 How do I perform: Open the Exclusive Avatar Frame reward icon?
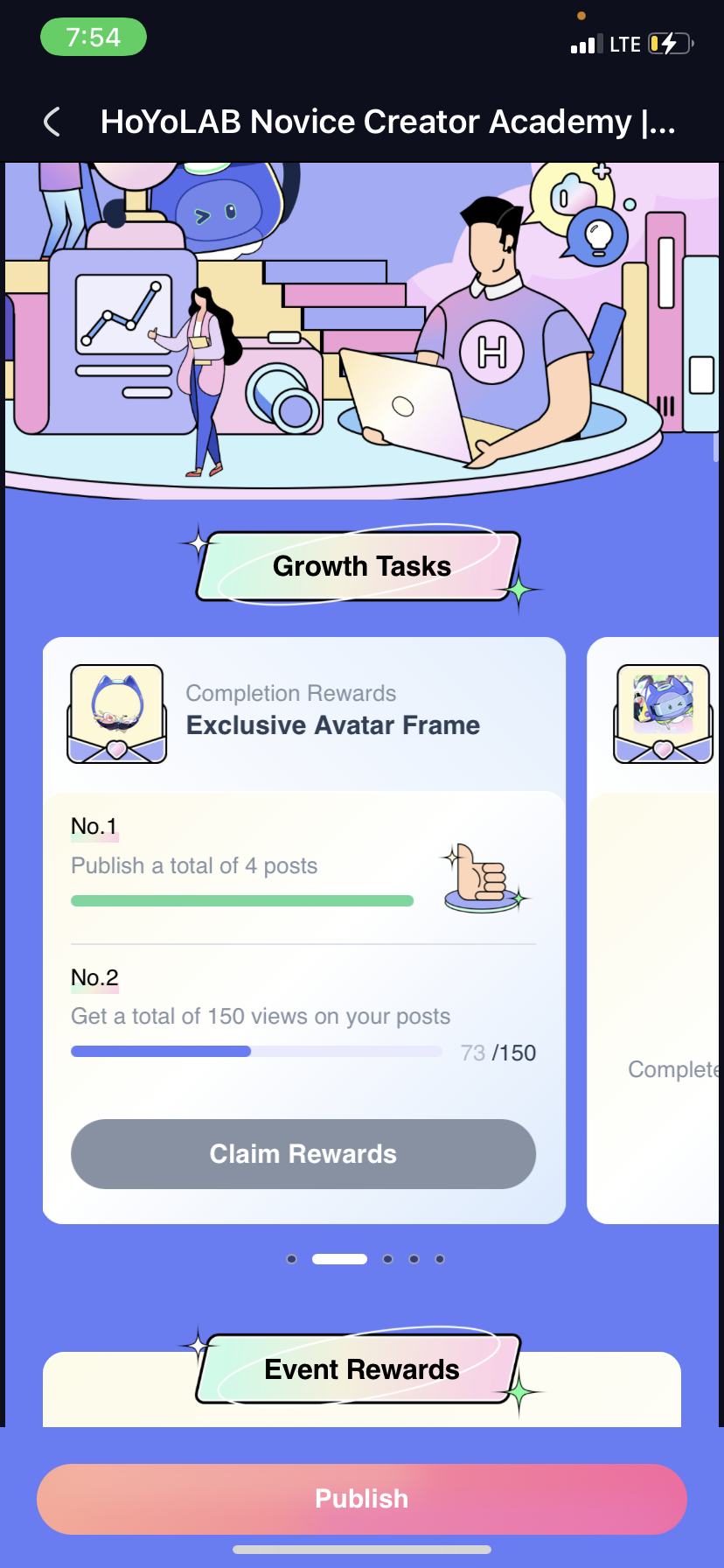pos(117,714)
